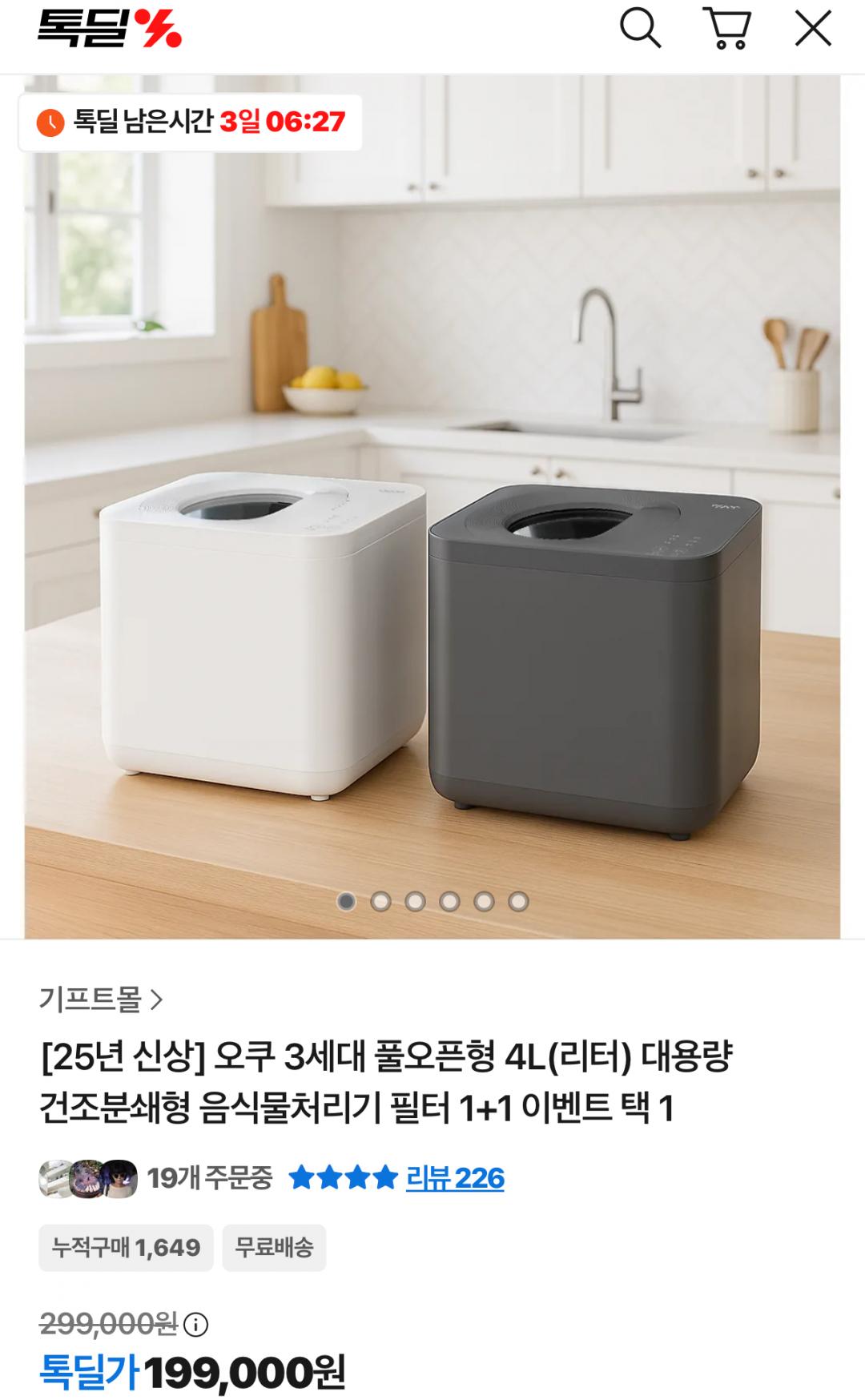Open the 기프트몰 store link
The height and width of the screenshot is (1400, 865).
pos(101,999)
